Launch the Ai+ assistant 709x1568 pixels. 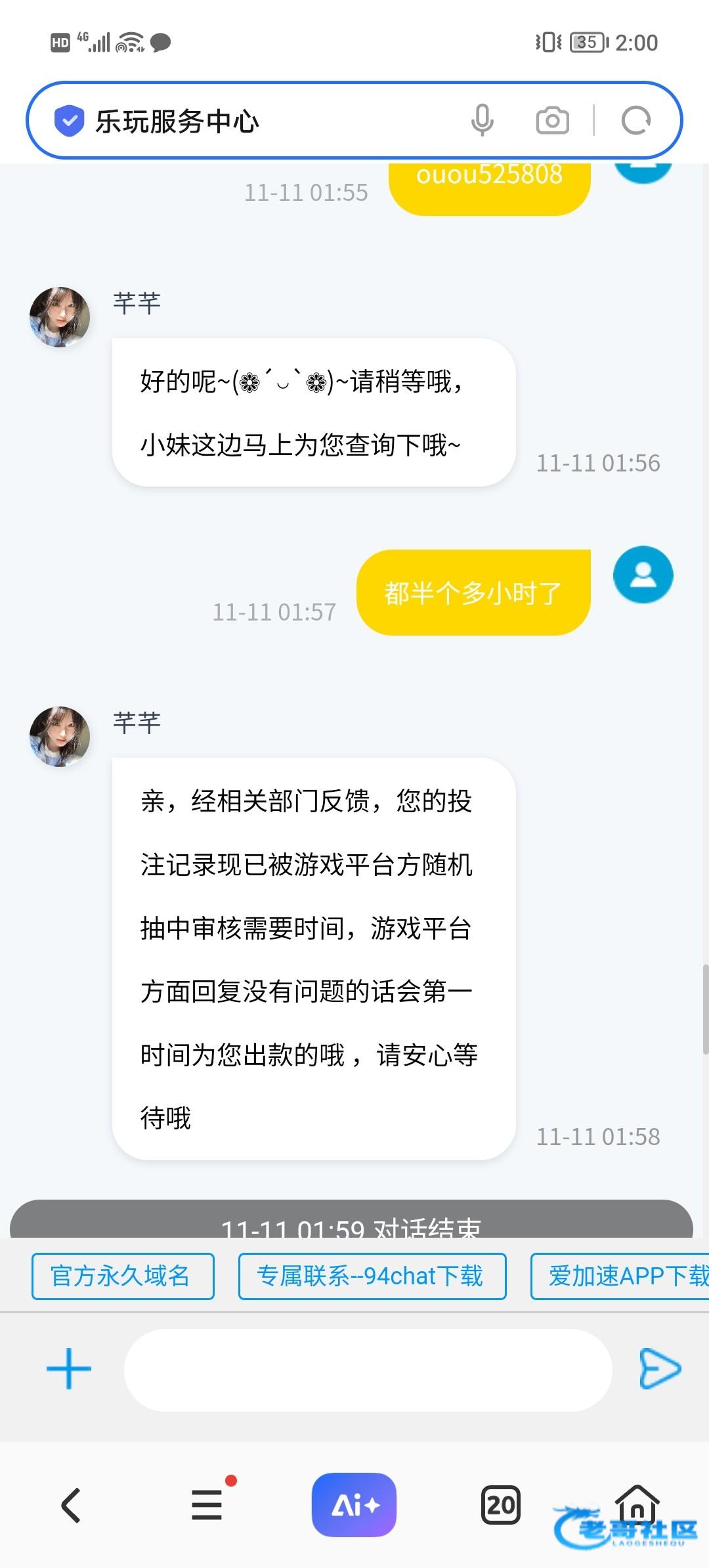pyautogui.click(x=354, y=1505)
